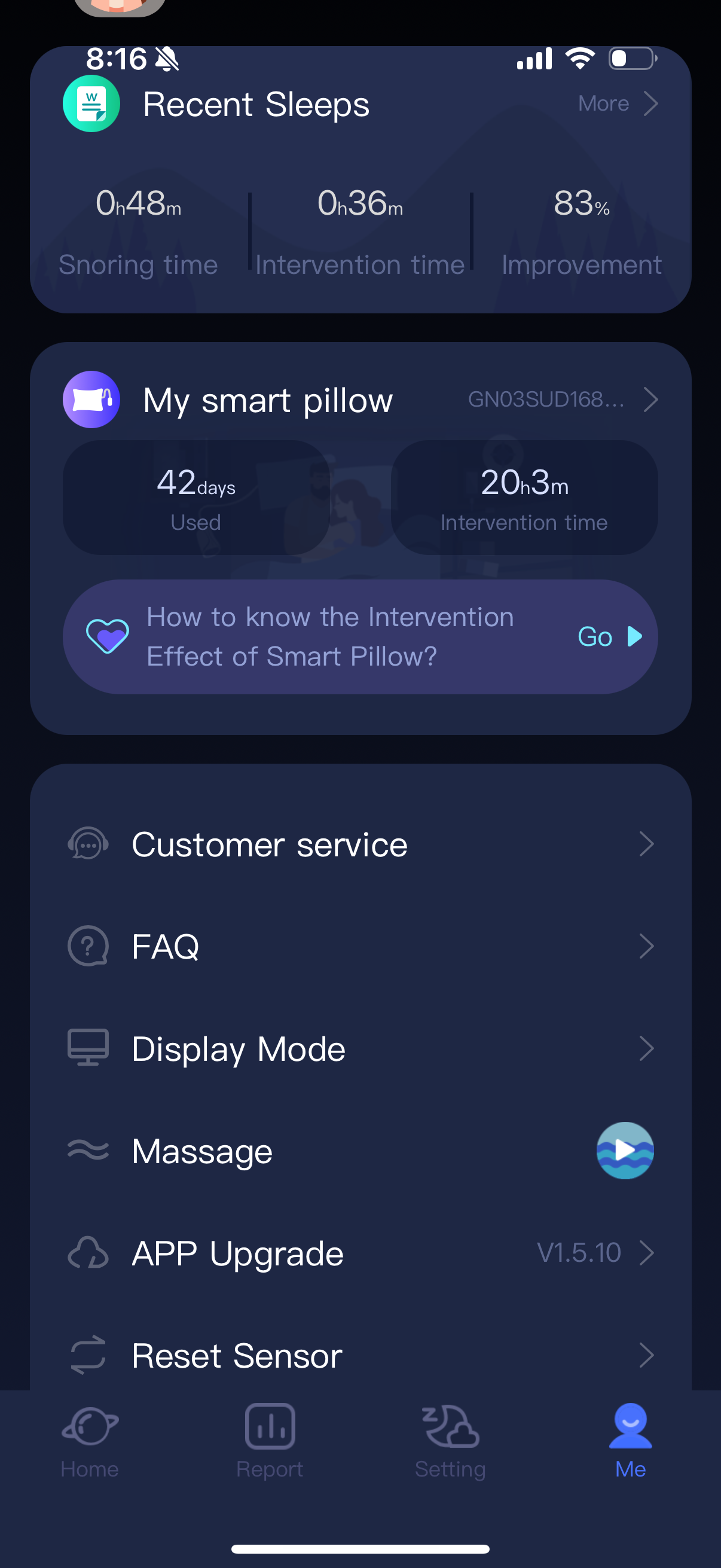Viewport: 721px width, 1568px height.
Task: Tap Go on the Intervention Effect banner
Action: 609,637
